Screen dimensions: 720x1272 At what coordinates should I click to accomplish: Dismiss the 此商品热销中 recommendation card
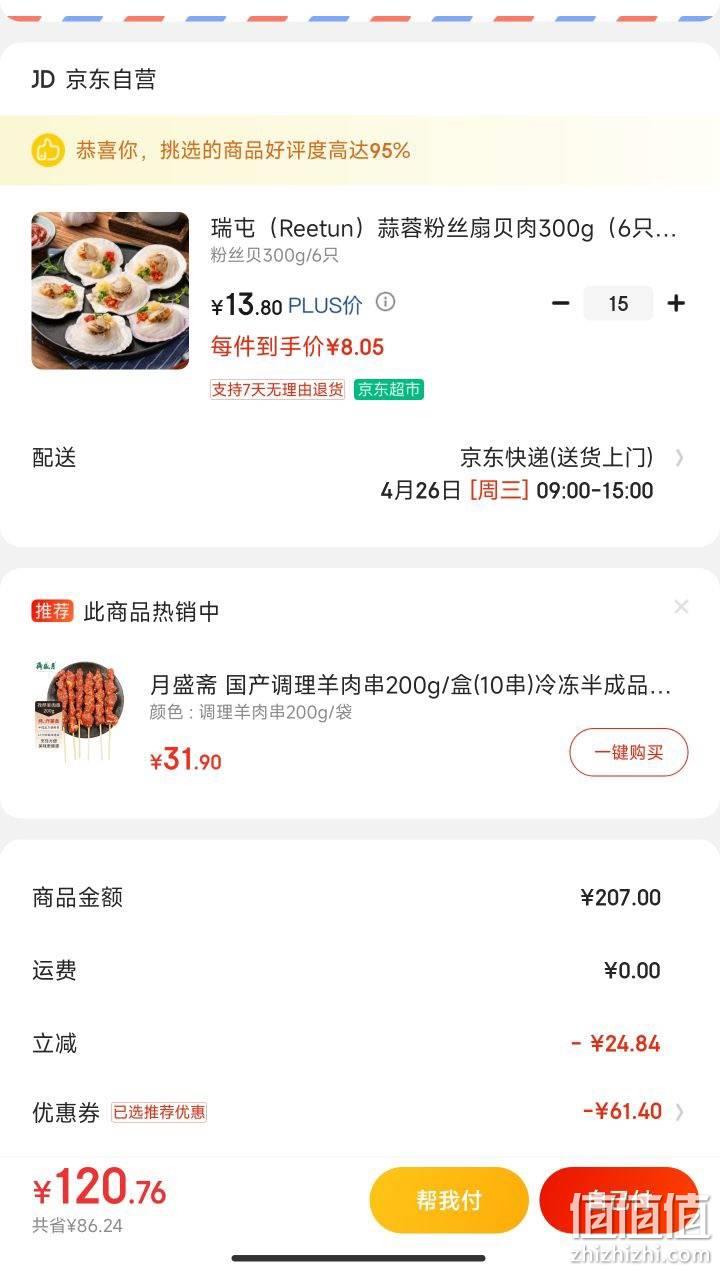[x=681, y=607]
